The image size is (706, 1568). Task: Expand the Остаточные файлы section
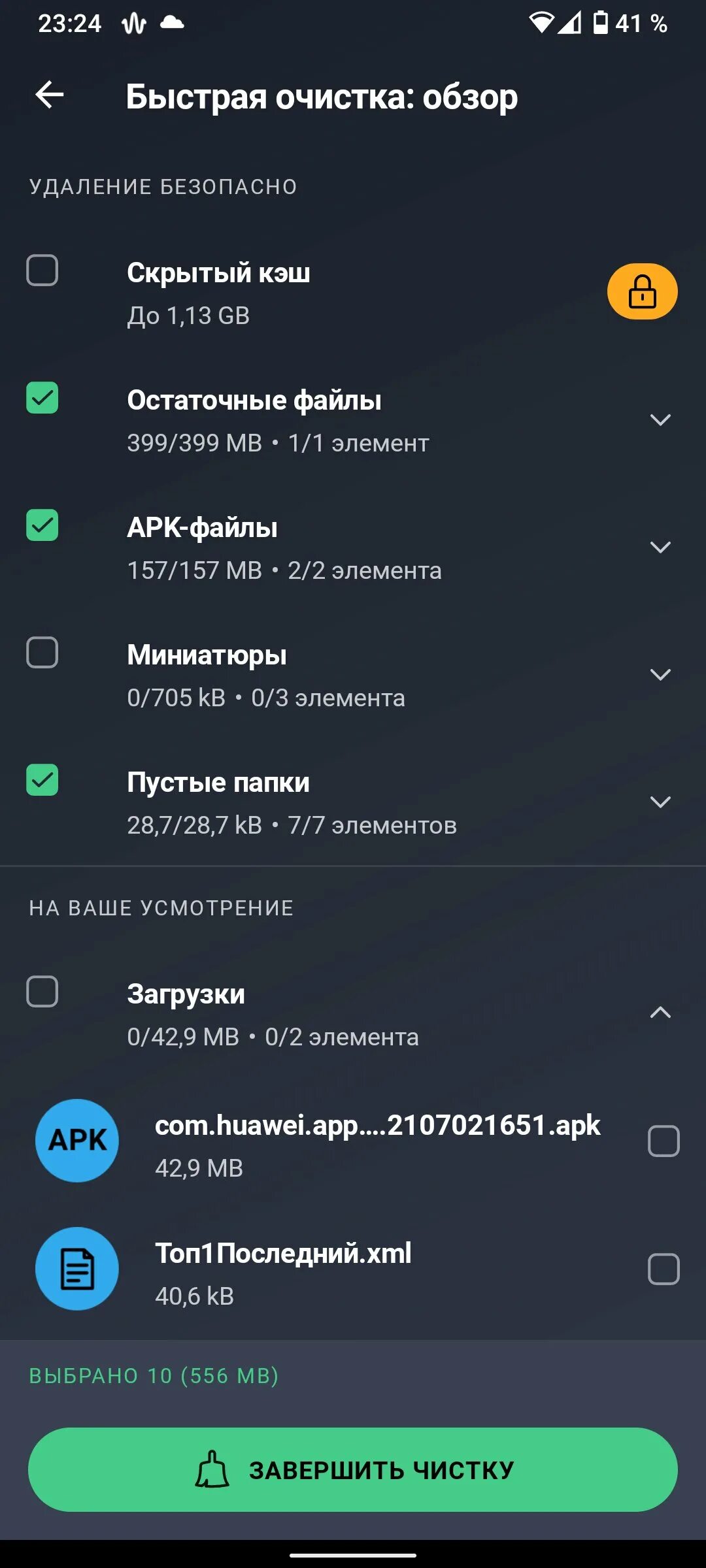pyautogui.click(x=660, y=419)
